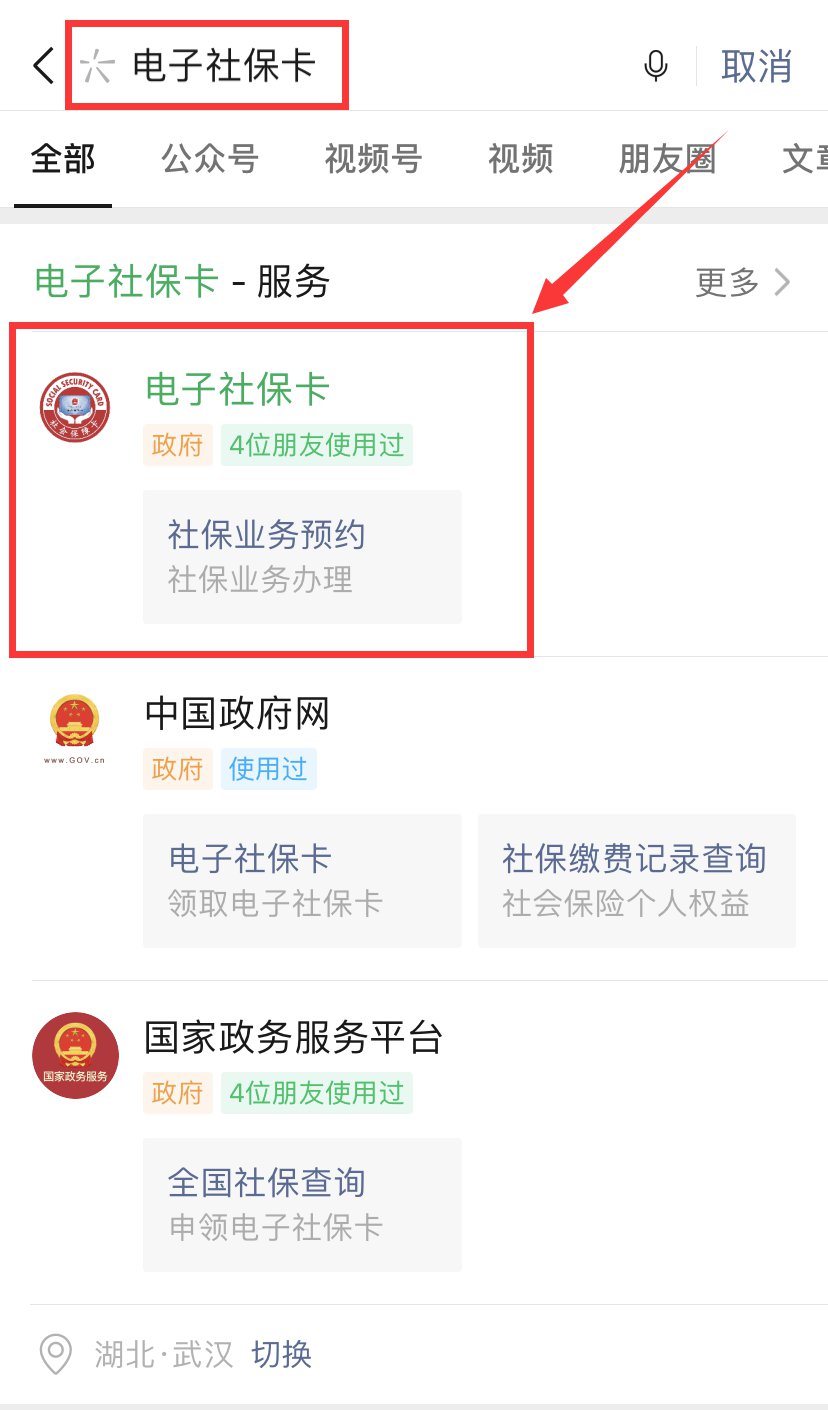Viewport: 828px width, 1410px height.
Task: Open 社保缴费记录查询 shortcut
Action: pyautogui.click(x=636, y=880)
